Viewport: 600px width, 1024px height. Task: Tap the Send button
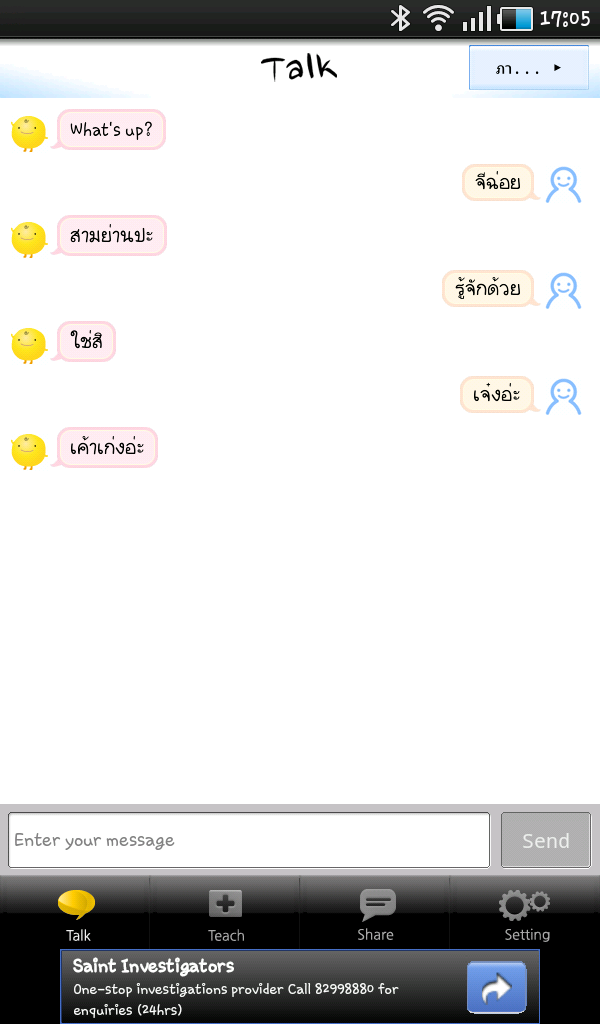coord(546,840)
